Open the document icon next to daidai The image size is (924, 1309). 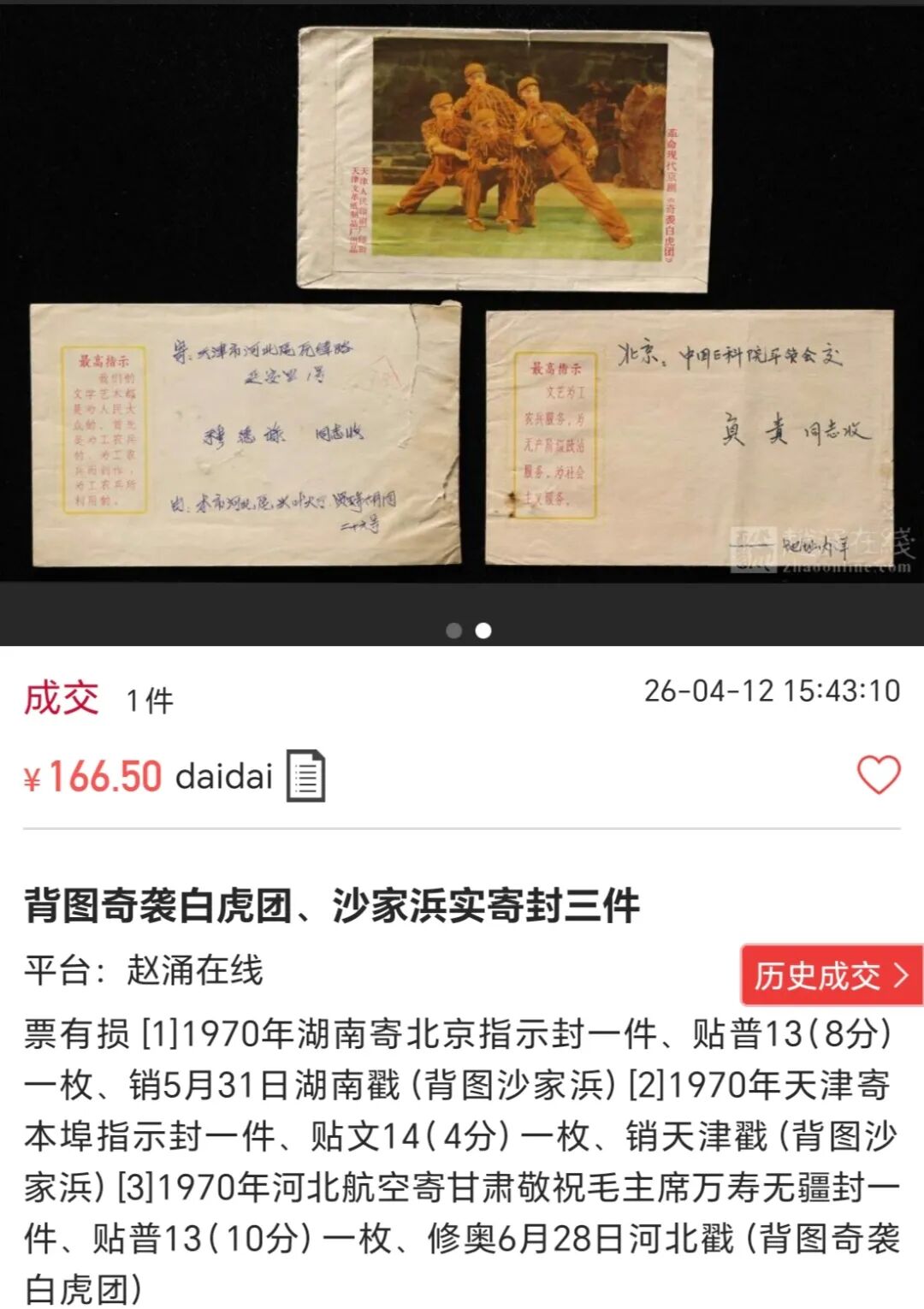point(305,775)
